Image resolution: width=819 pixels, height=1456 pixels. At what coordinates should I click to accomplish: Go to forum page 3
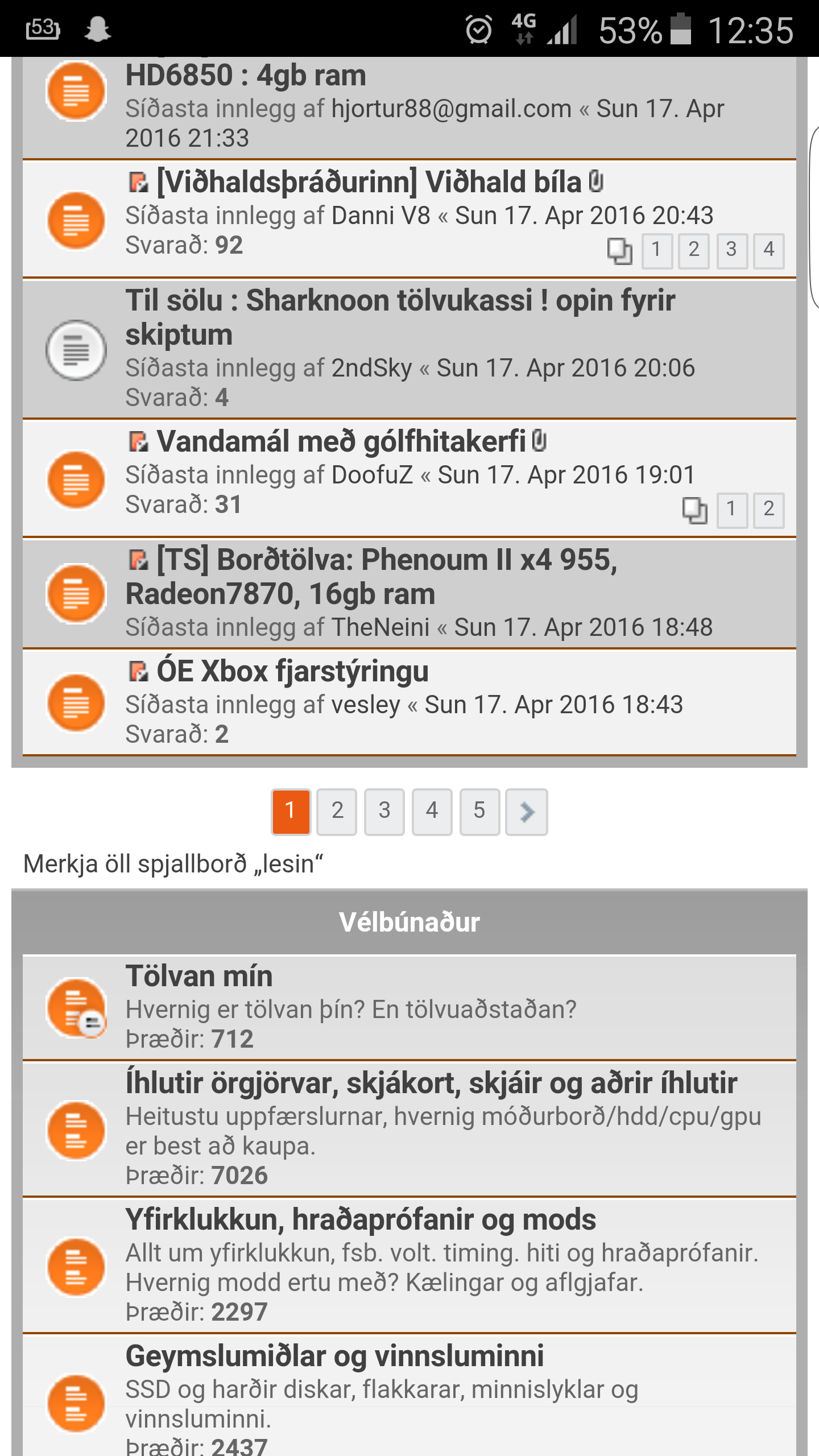[384, 812]
